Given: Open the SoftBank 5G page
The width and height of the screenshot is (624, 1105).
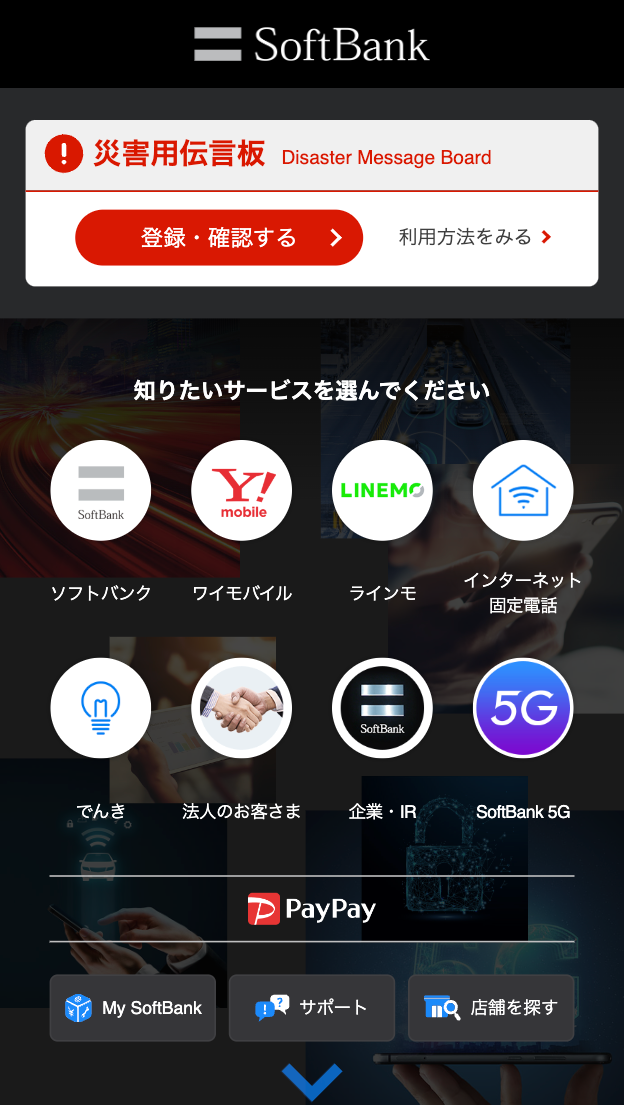Looking at the screenshot, I should click(x=522, y=708).
